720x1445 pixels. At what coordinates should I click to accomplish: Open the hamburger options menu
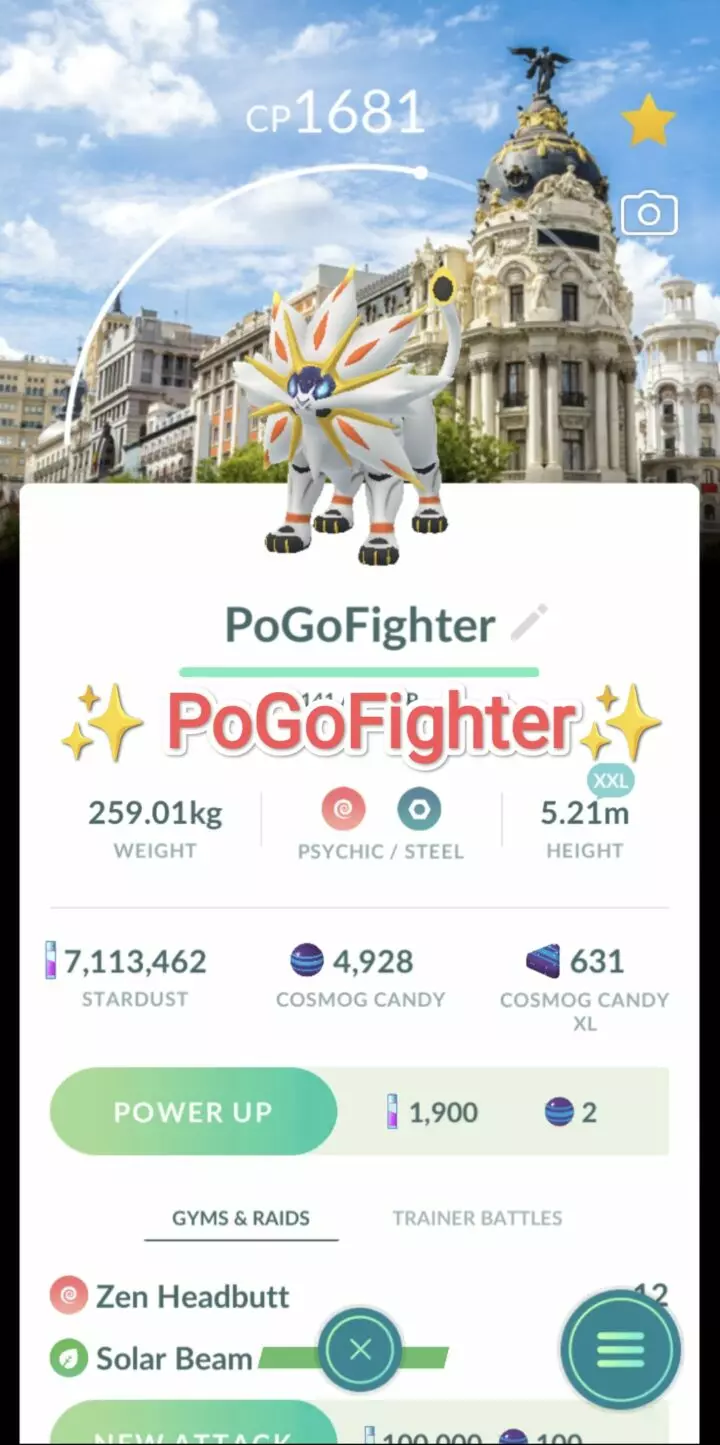[620, 1349]
